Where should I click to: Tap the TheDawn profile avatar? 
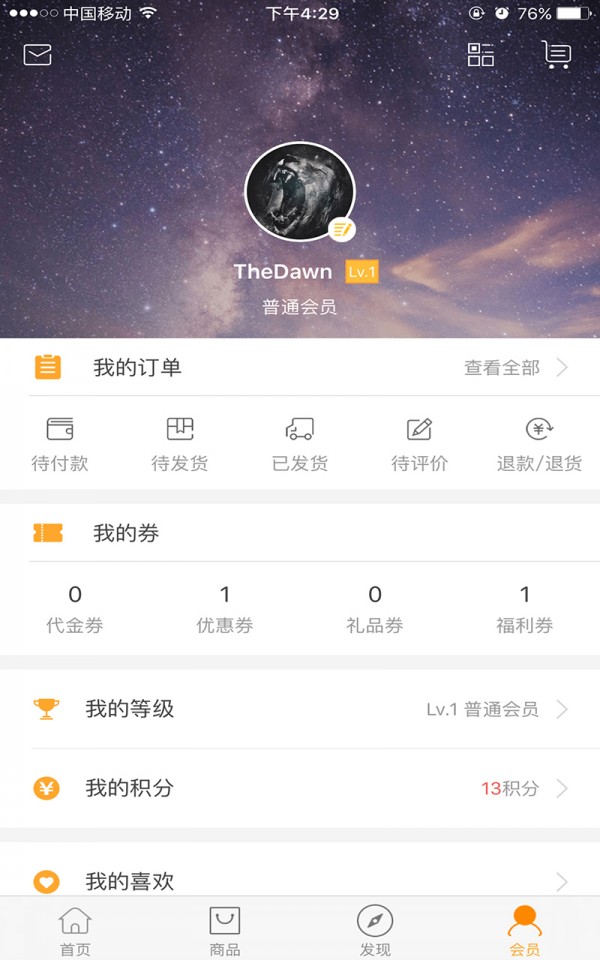[x=299, y=191]
